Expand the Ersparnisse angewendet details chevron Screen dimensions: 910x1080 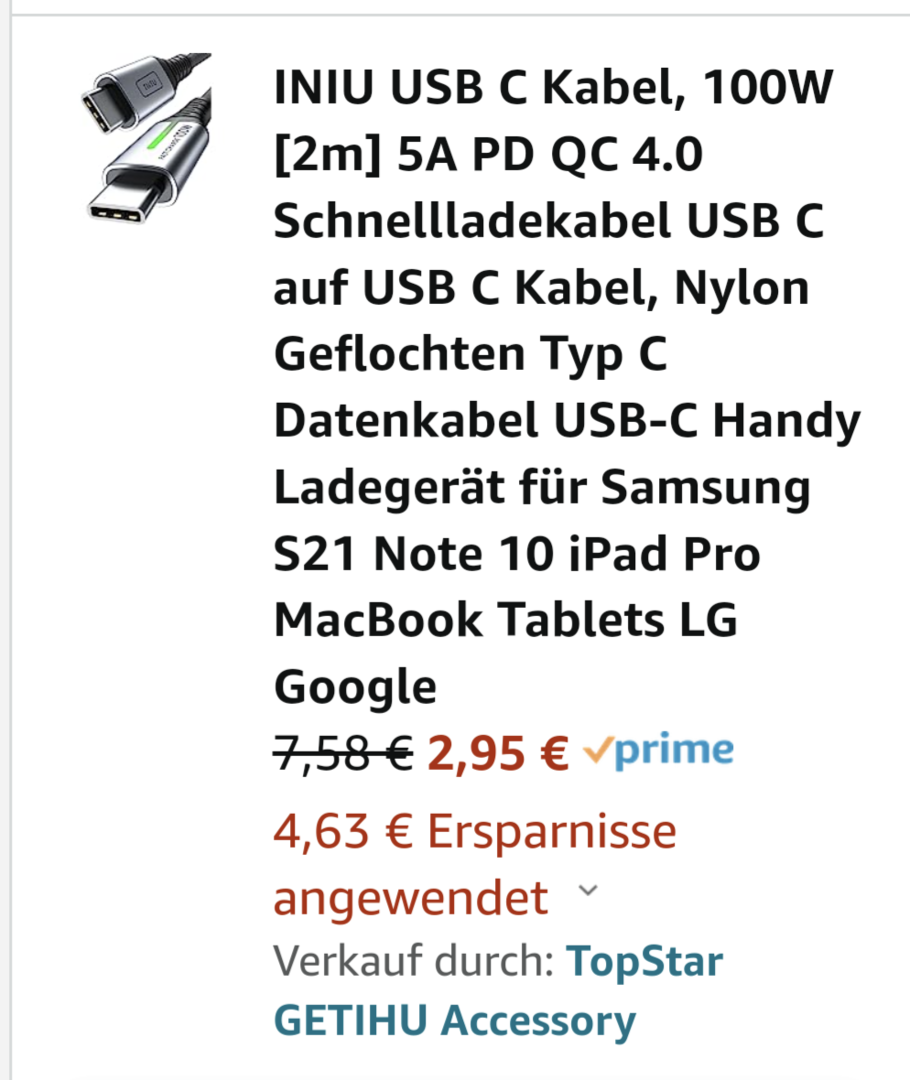coord(588,890)
